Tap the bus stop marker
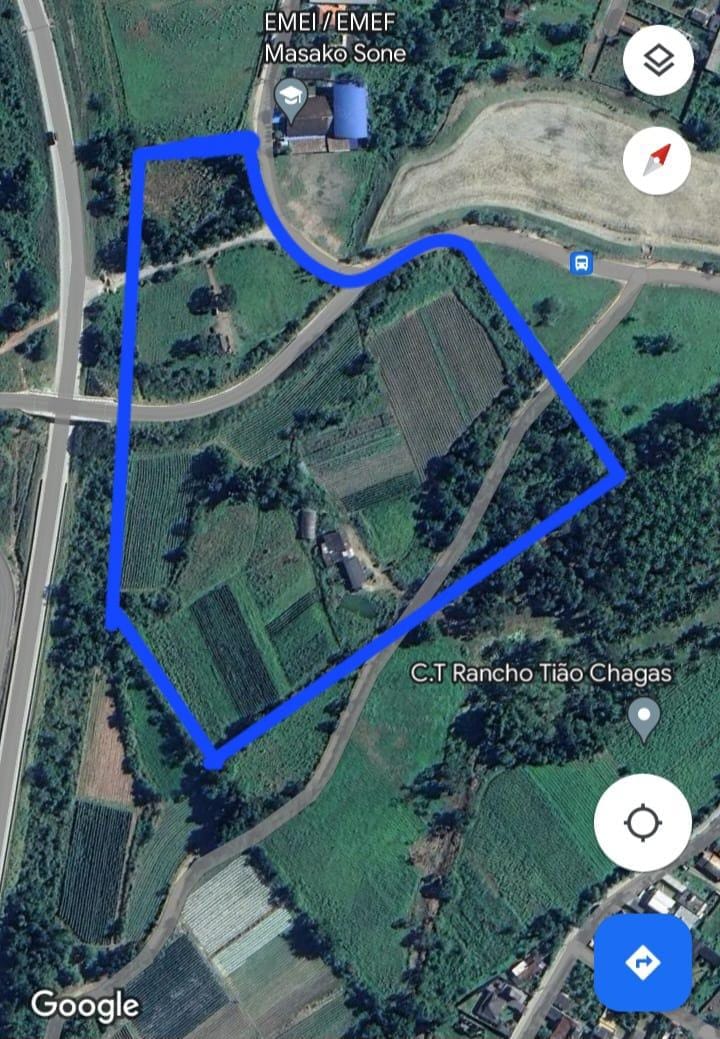Viewport: 720px width, 1039px height. 581,263
